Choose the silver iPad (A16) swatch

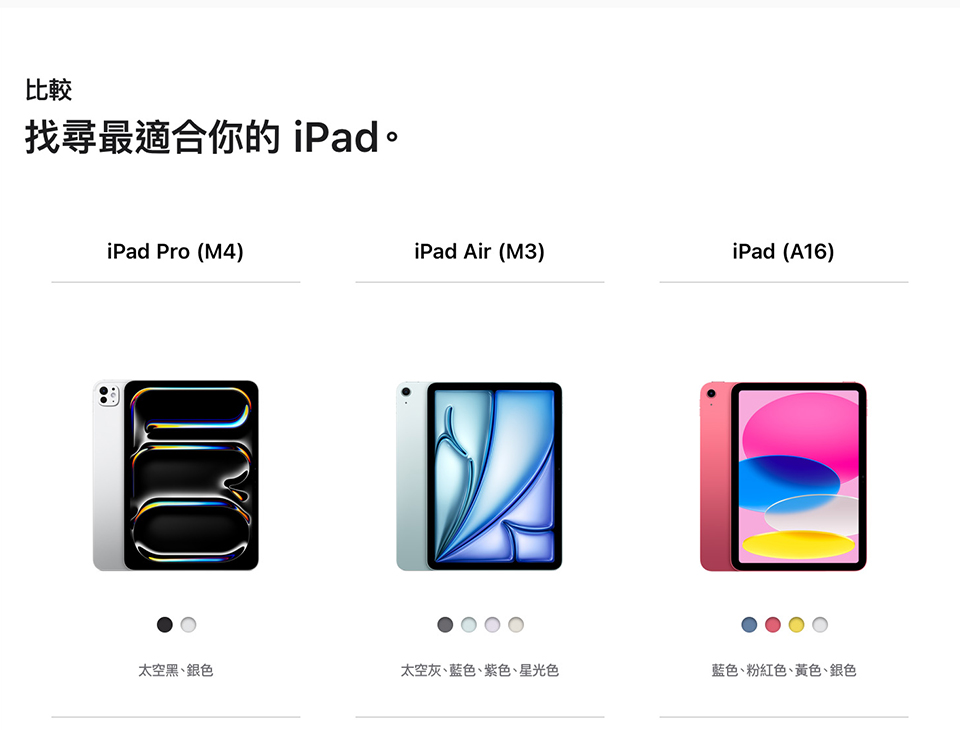pos(820,624)
